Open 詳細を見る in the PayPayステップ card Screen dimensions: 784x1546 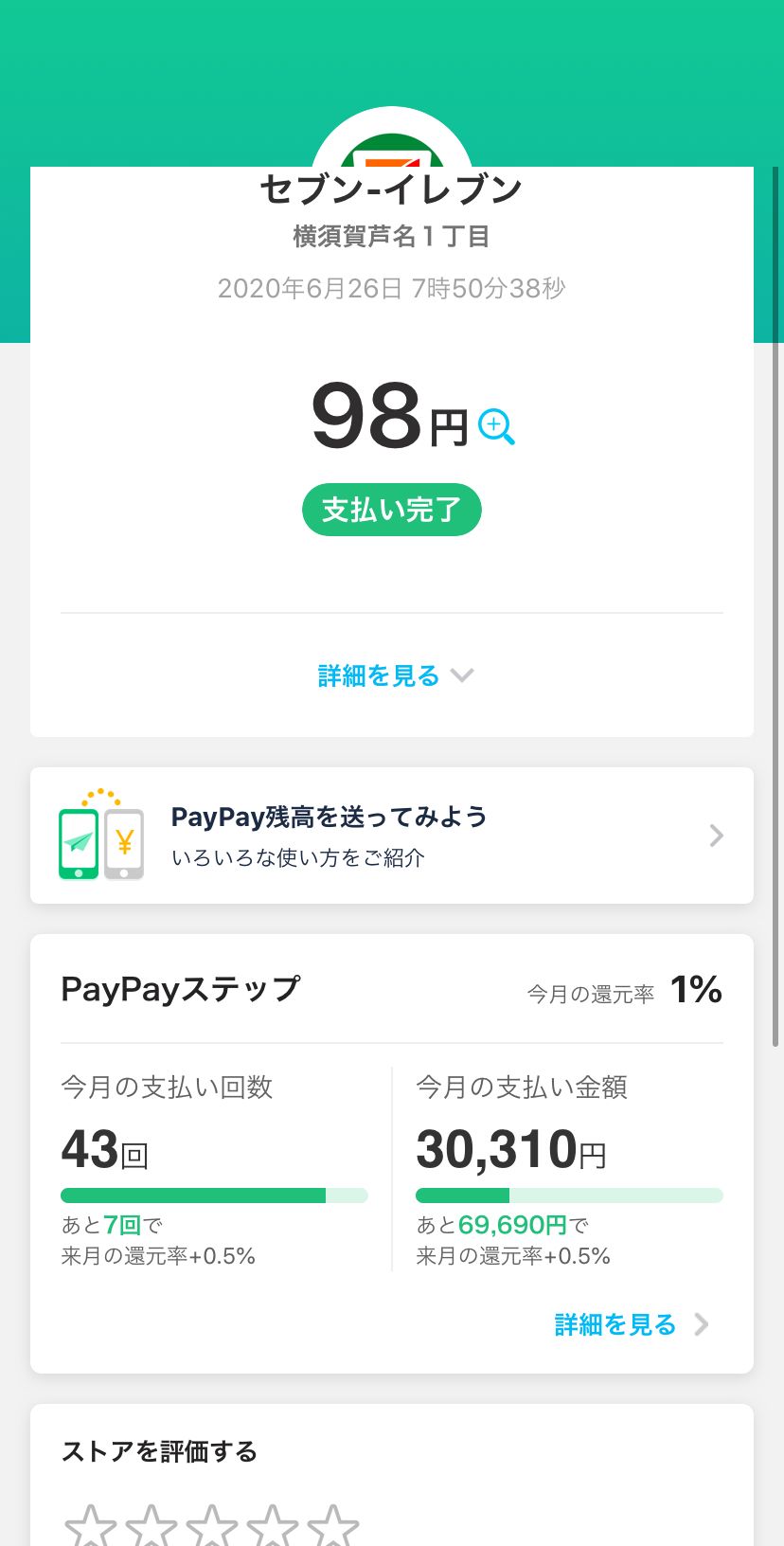(632, 1324)
